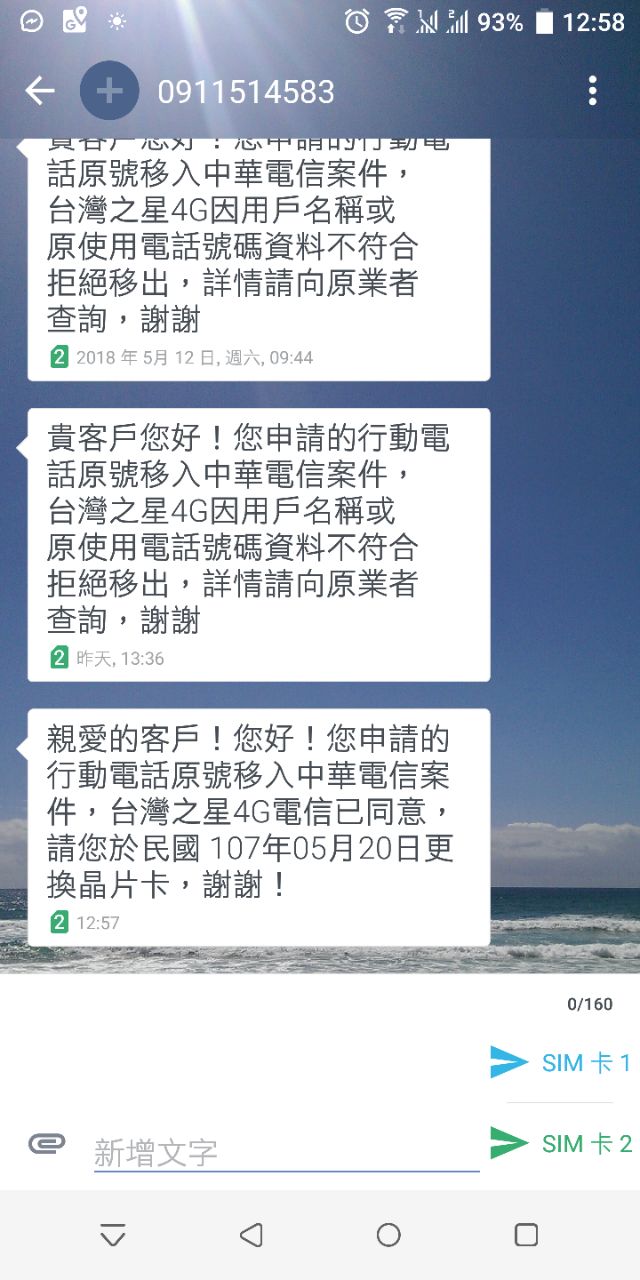The width and height of the screenshot is (640, 1280).
Task: Open recent apps from the navigation bar
Action: [x=526, y=1235]
